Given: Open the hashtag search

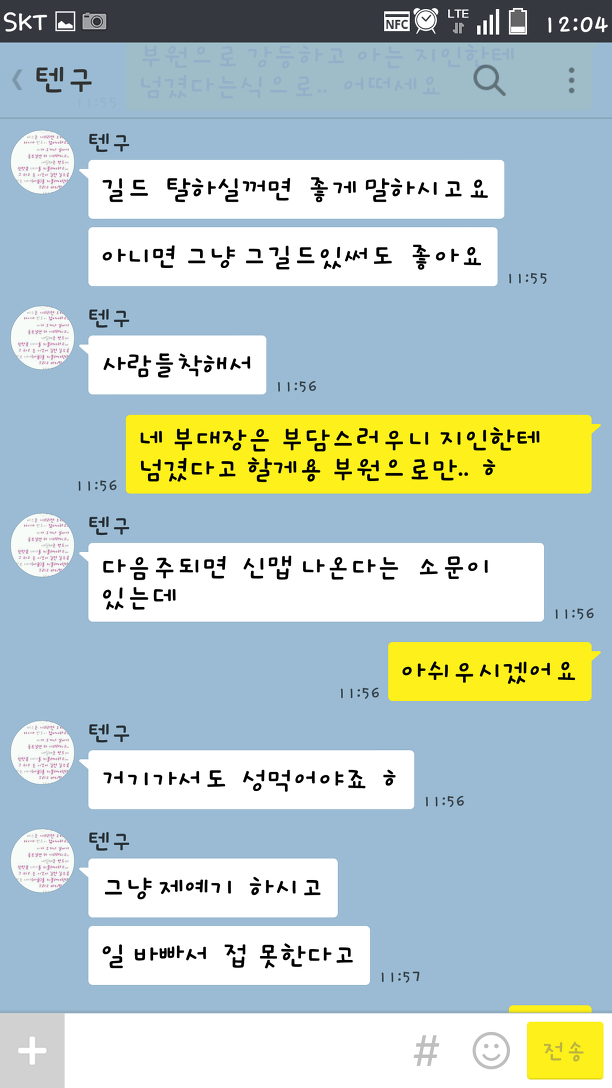Looking at the screenshot, I should pyautogui.click(x=427, y=1050).
